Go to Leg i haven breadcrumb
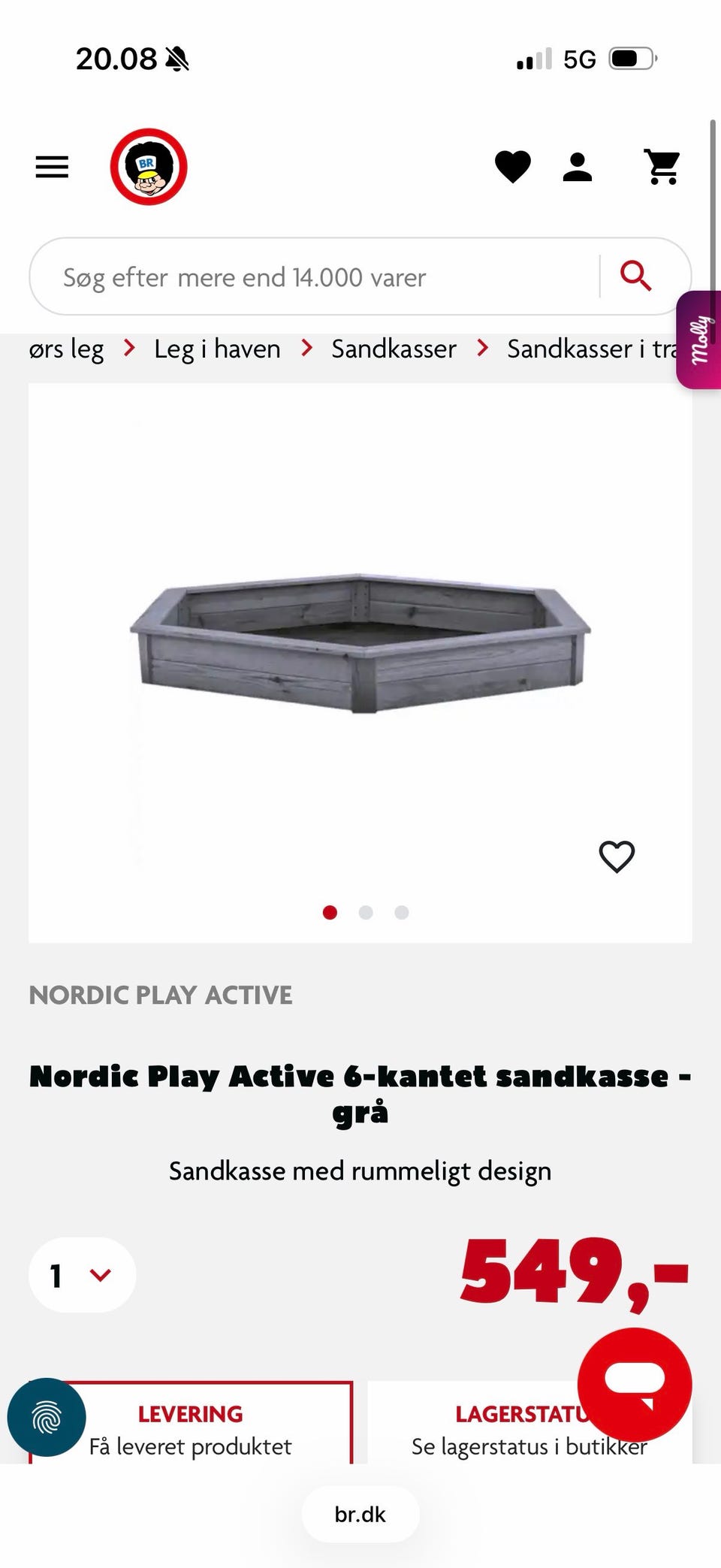721x1568 pixels. pos(217,349)
